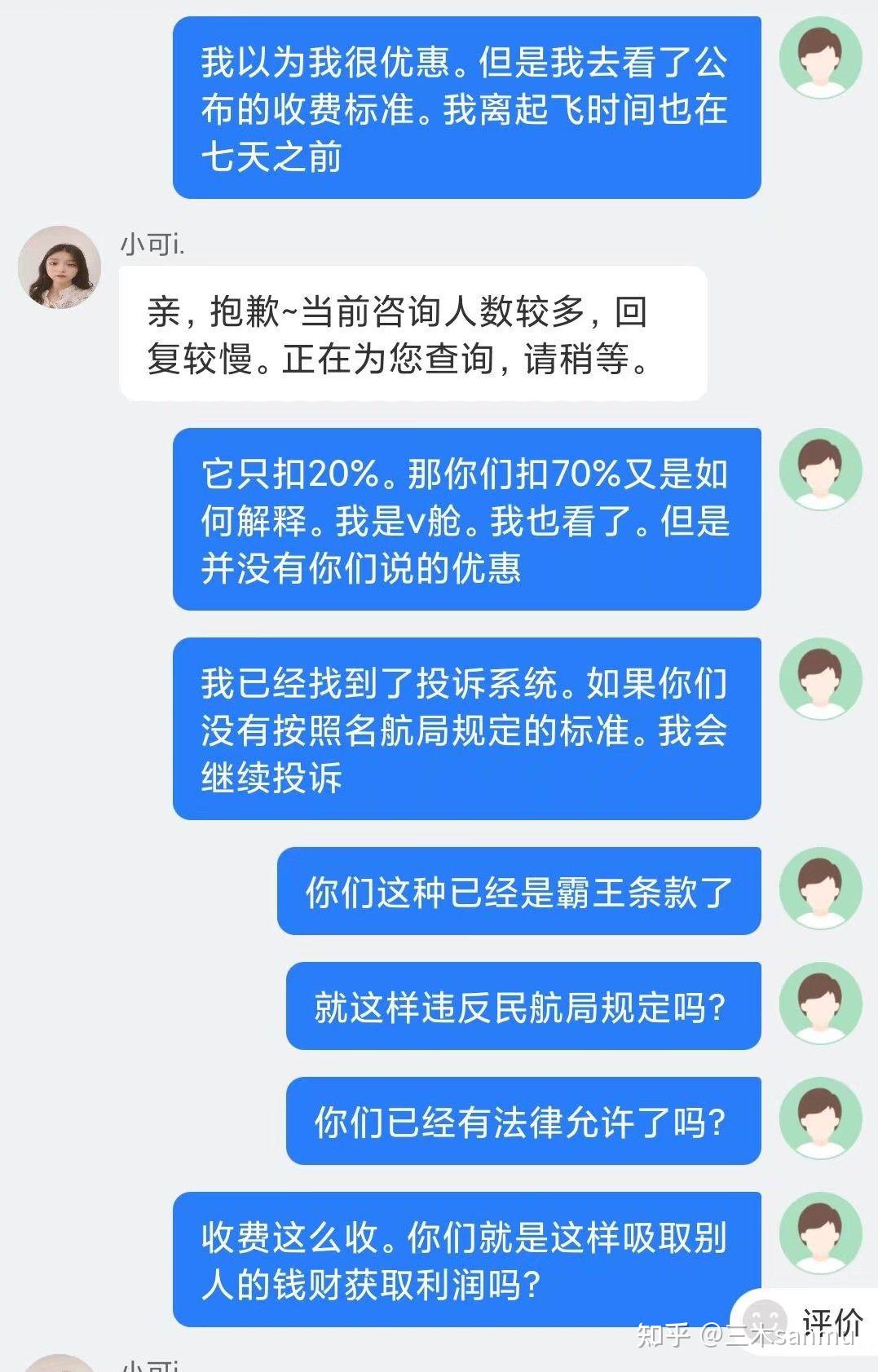Open agent 小可i.'s avatar profile
The height and width of the screenshot is (1372, 878).
[60, 268]
